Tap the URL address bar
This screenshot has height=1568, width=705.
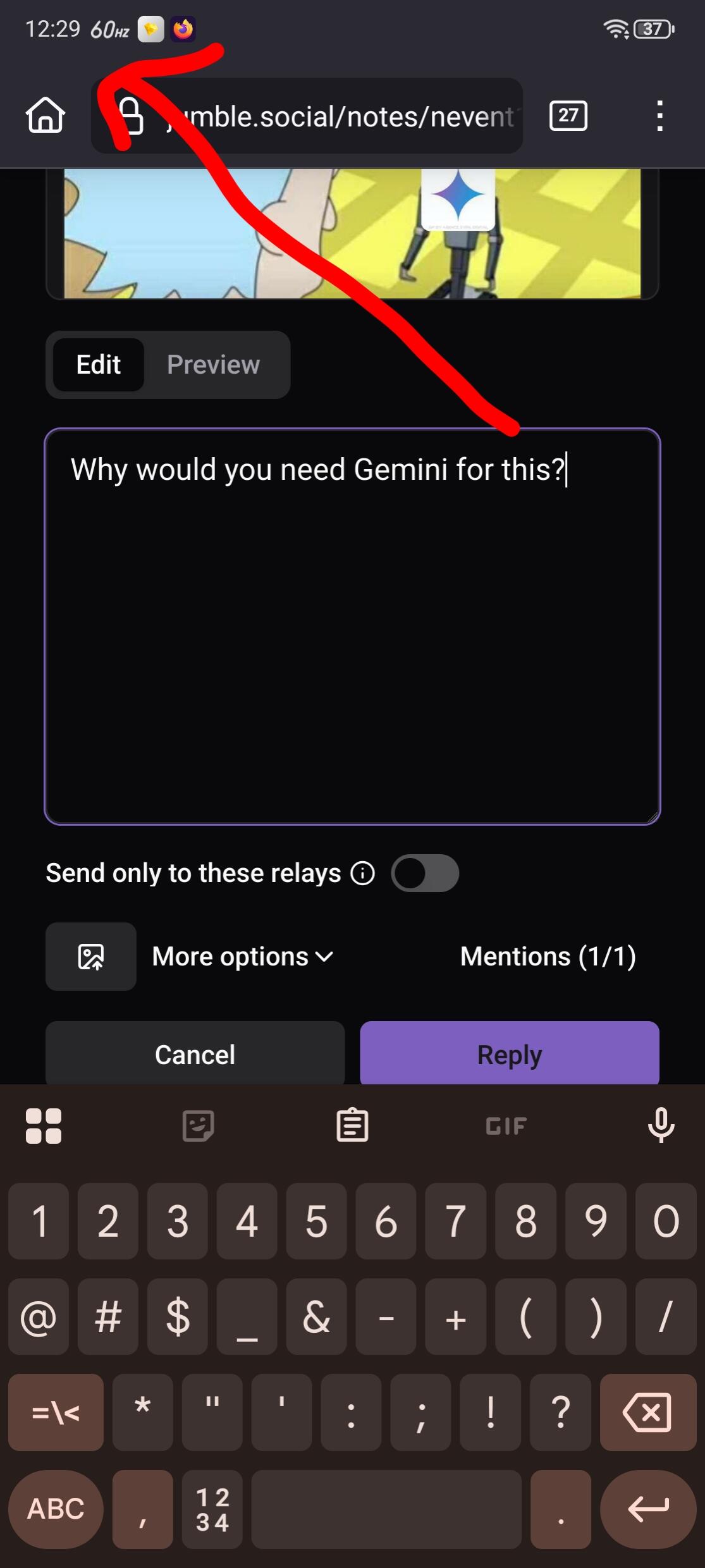click(307, 116)
